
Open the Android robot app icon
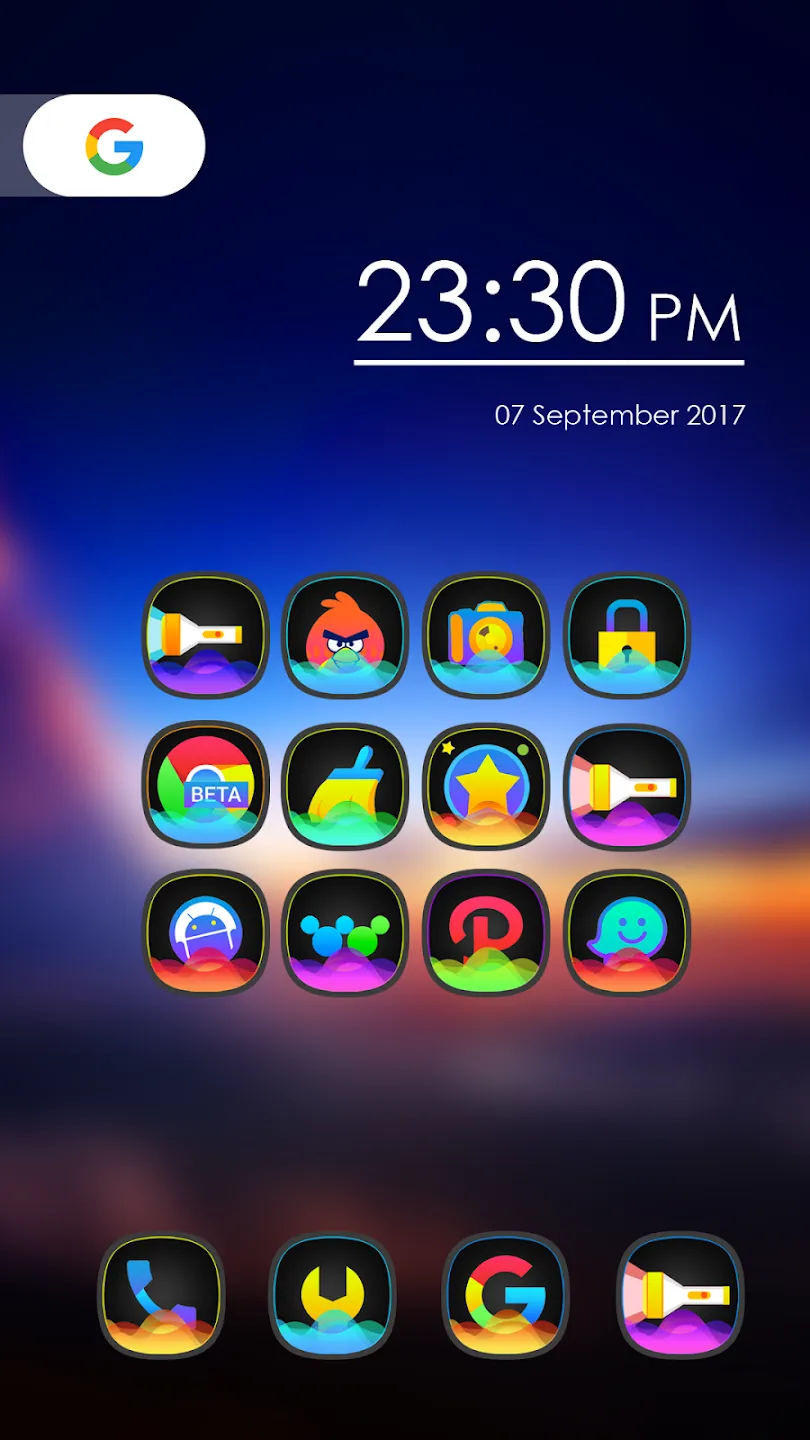click(206, 933)
